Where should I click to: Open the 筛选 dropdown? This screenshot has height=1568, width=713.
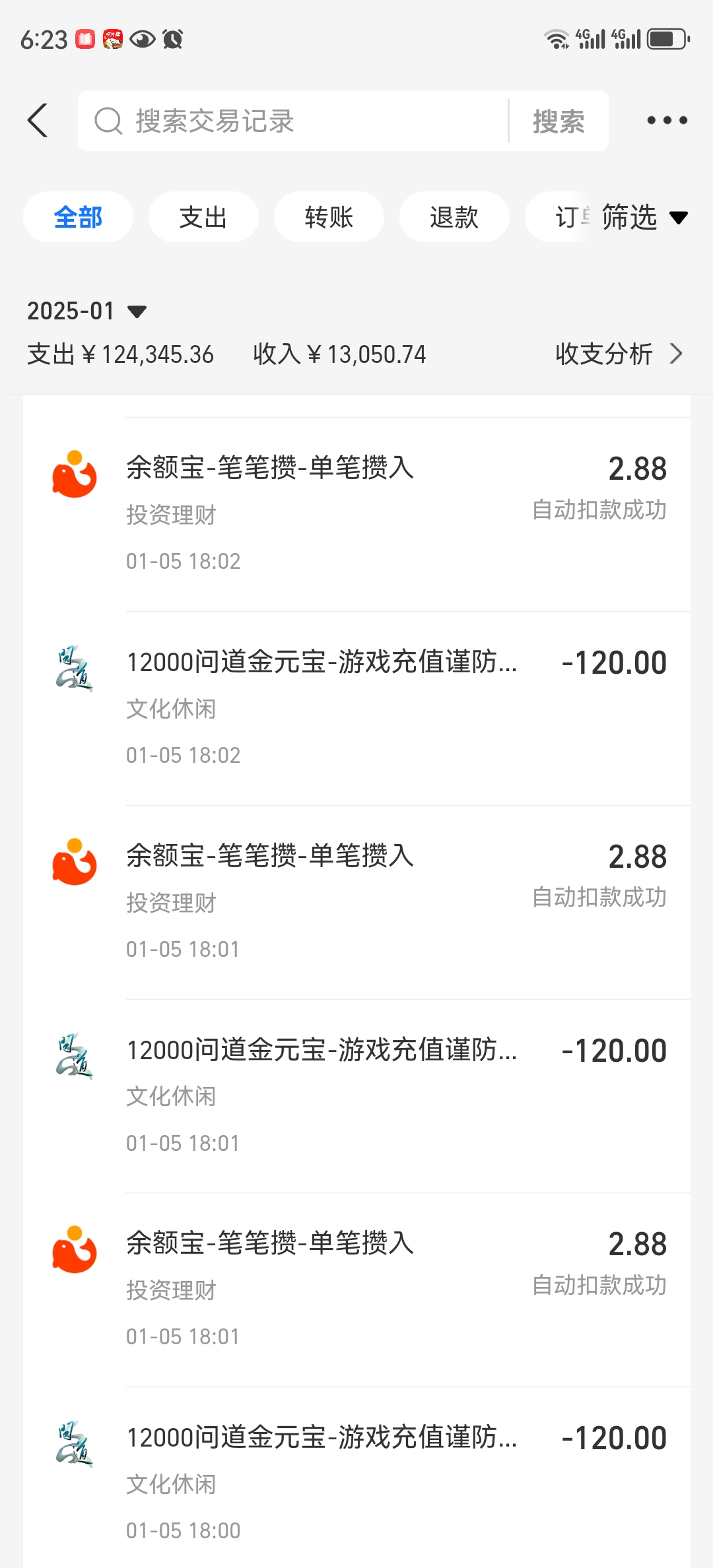coord(644,217)
